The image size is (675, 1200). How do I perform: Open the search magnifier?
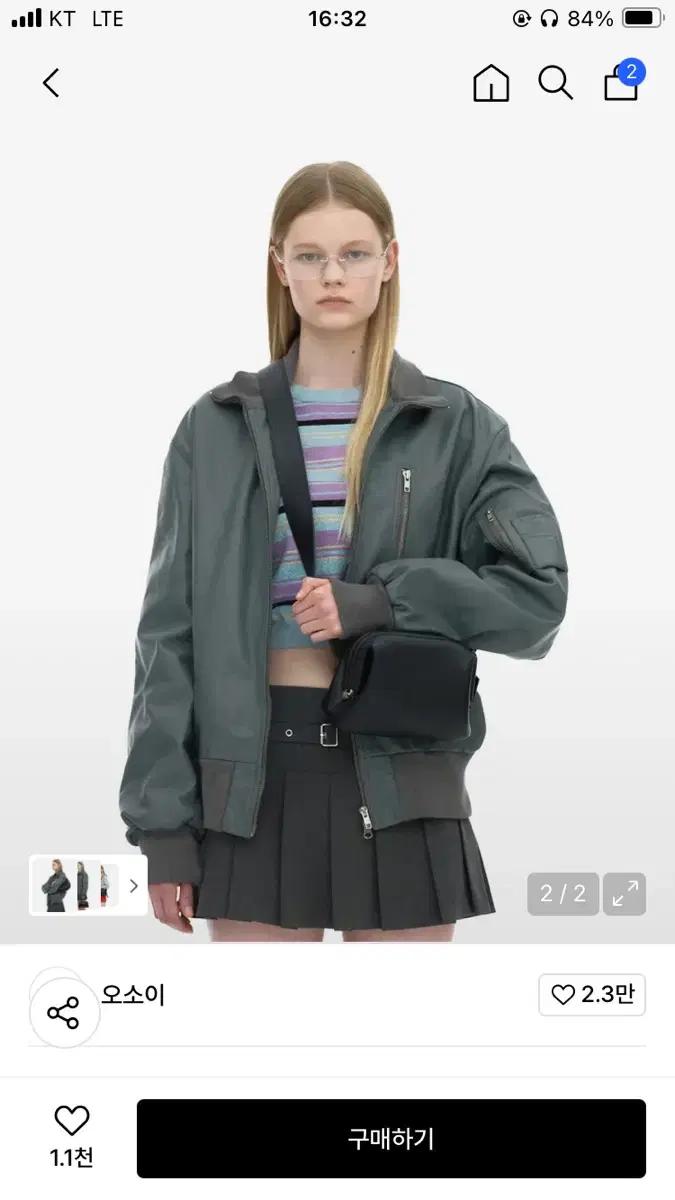[555, 83]
